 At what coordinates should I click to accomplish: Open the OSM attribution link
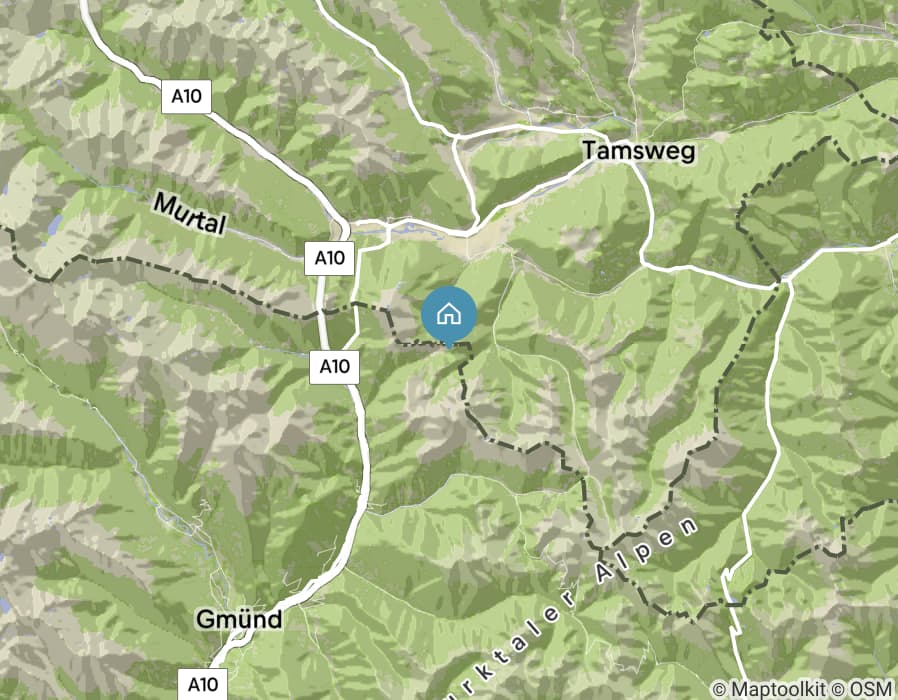(871, 689)
